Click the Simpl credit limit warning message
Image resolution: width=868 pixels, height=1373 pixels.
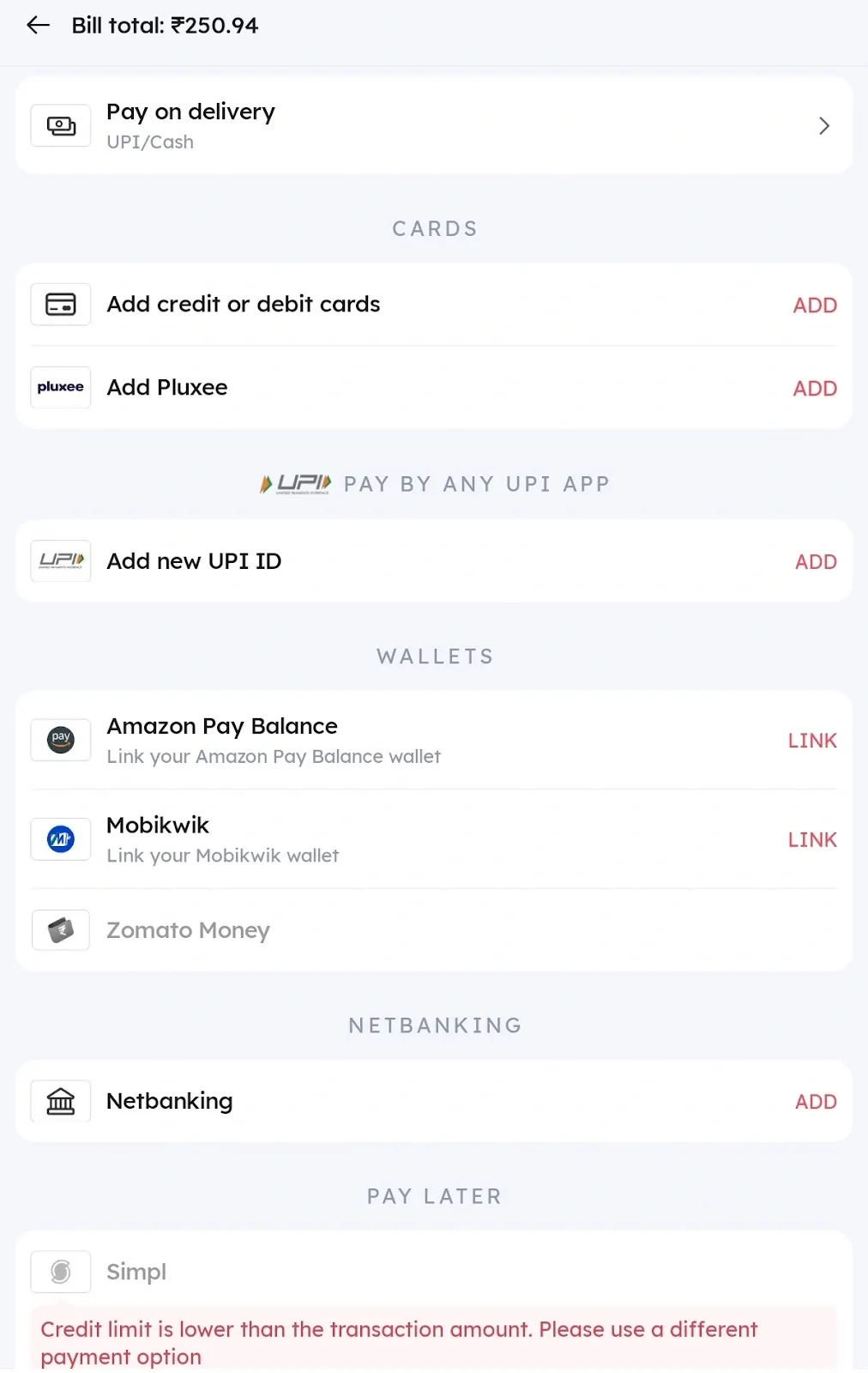click(398, 1342)
